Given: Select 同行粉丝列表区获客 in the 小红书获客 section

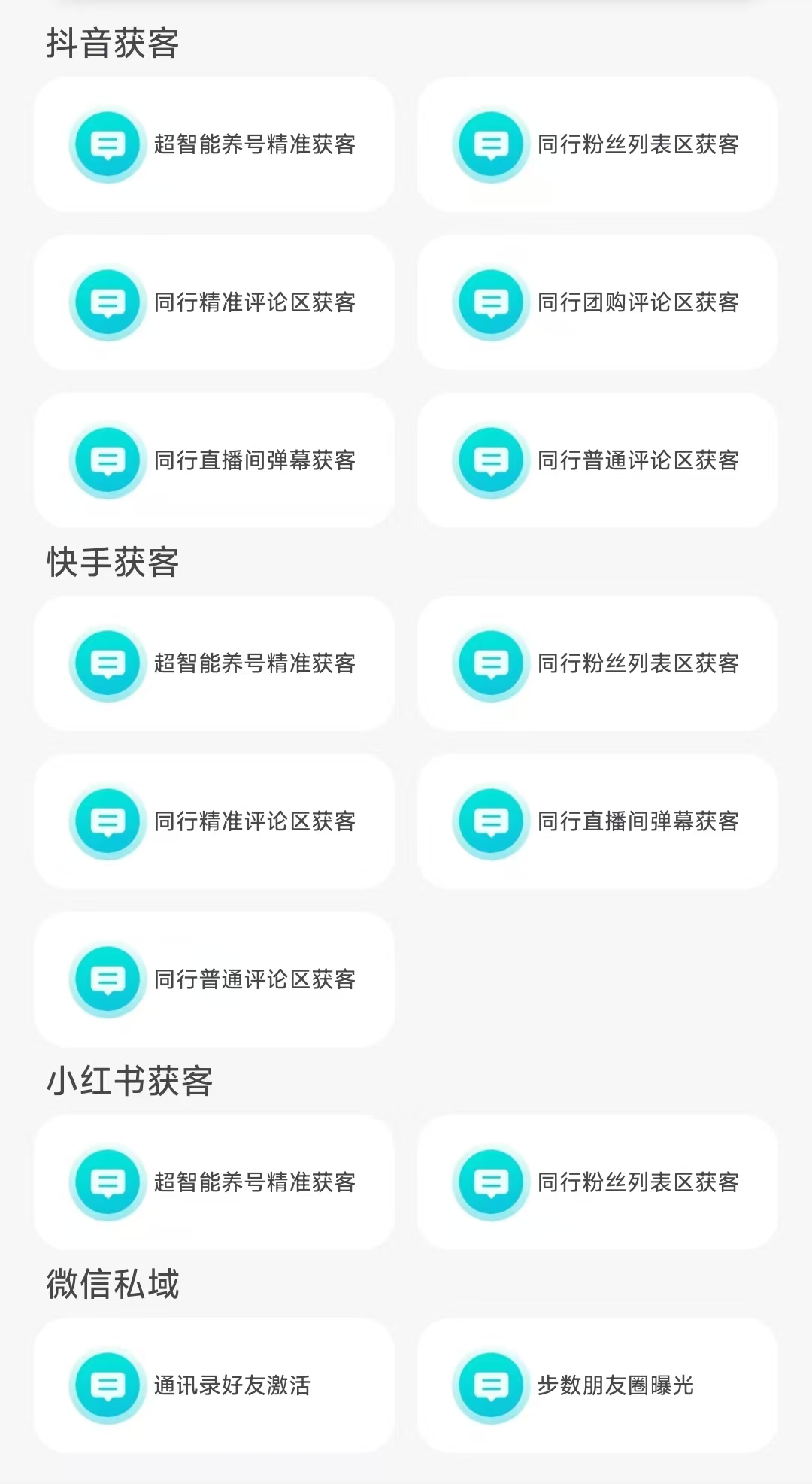Looking at the screenshot, I should pyautogui.click(x=598, y=1182).
